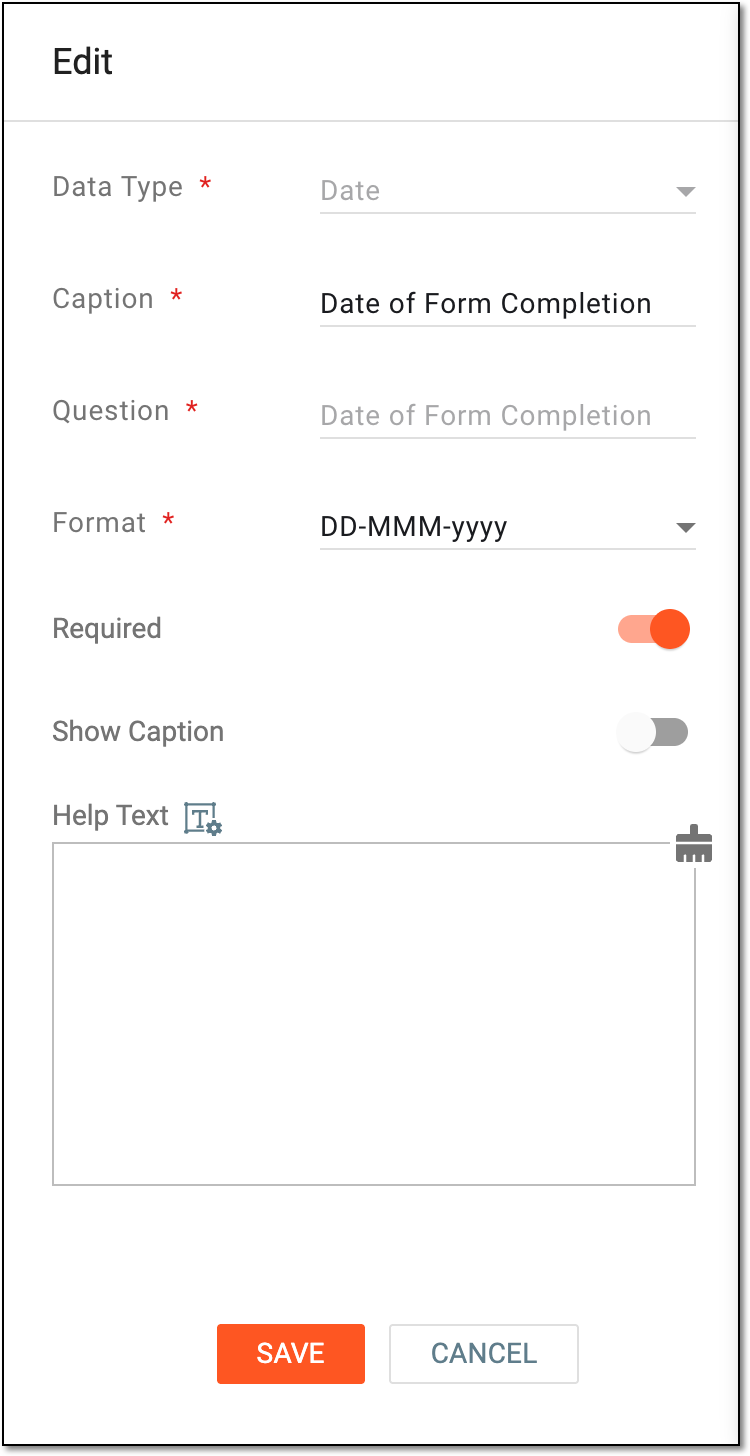Turn off the Required switch
The width and height of the screenshot is (750, 1456).
tap(654, 629)
